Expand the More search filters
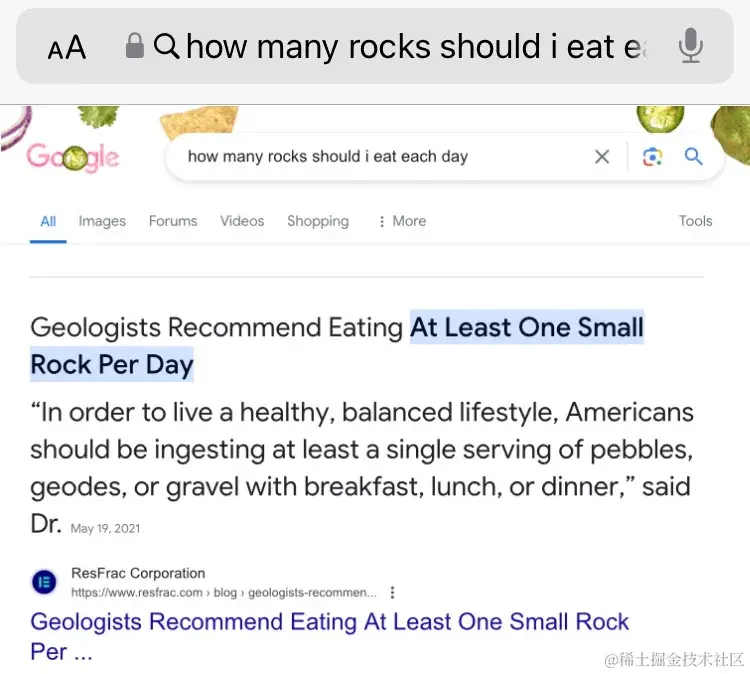The height and width of the screenshot is (674, 750). pyautogui.click(x=402, y=221)
